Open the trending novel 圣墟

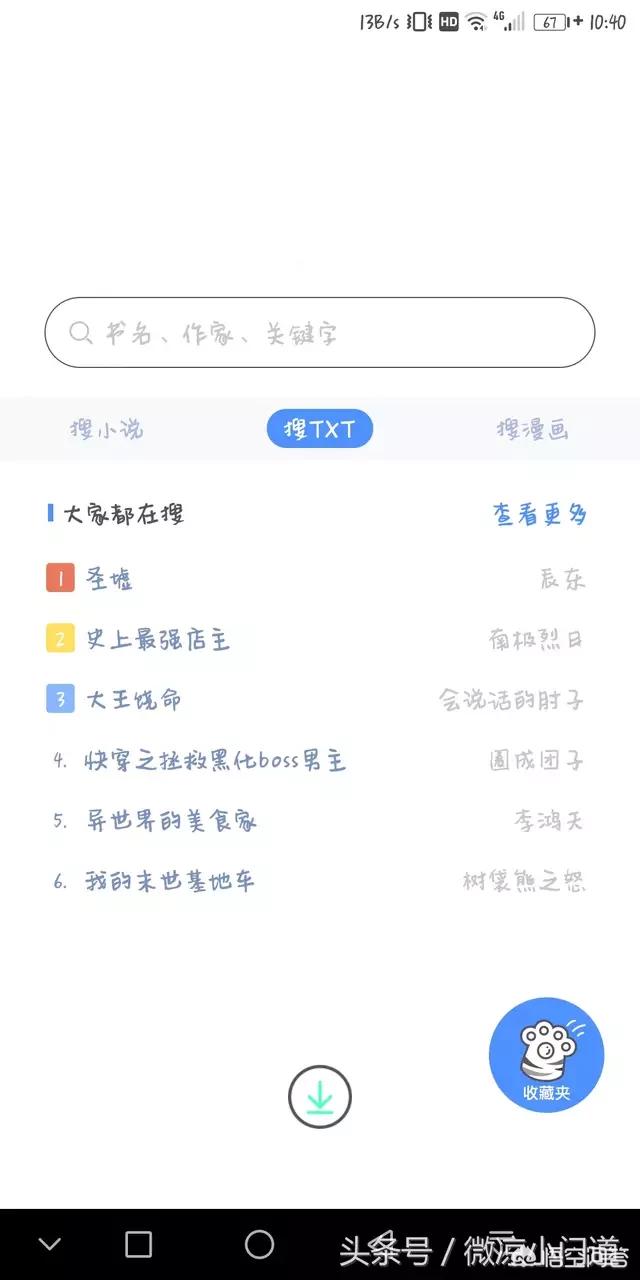pos(110,579)
